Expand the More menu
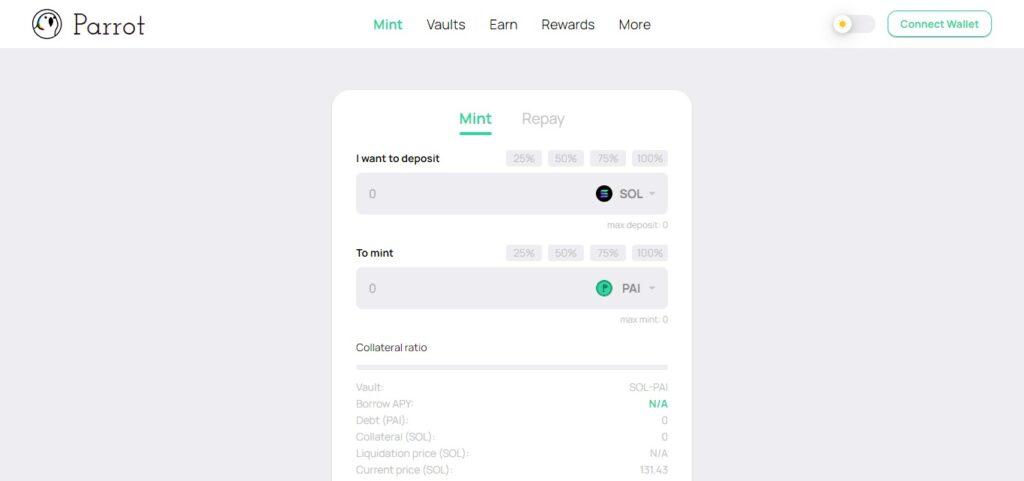The height and width of the screenshot is (481, 1024). click(x=634, y=24)
